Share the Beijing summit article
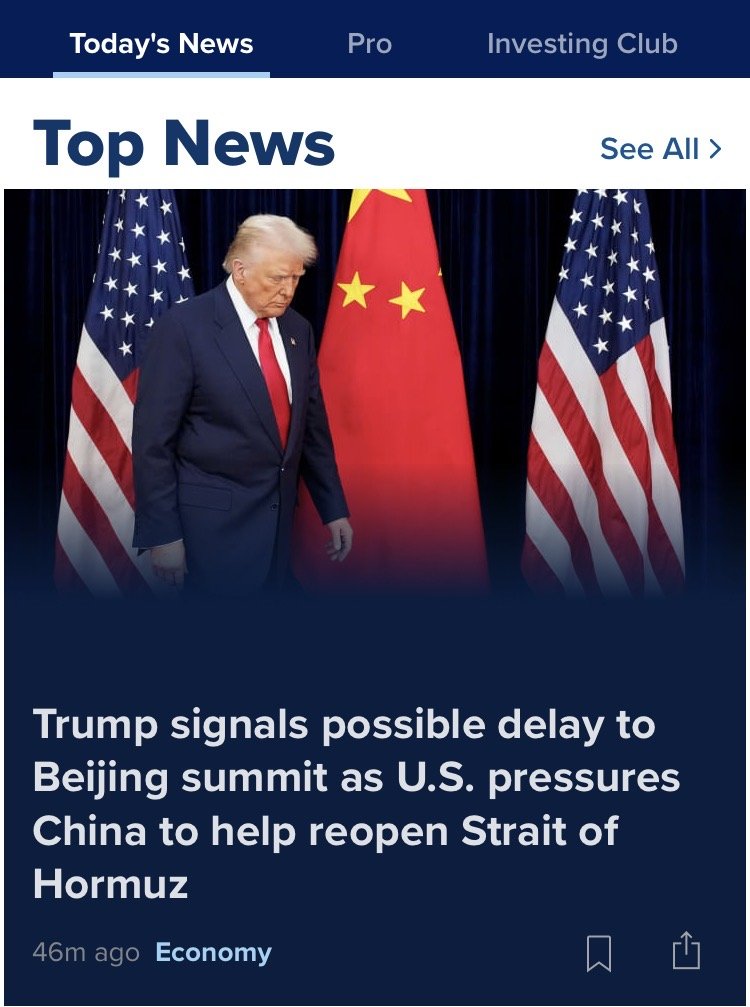750x1007 pixels. click(685, 951)
